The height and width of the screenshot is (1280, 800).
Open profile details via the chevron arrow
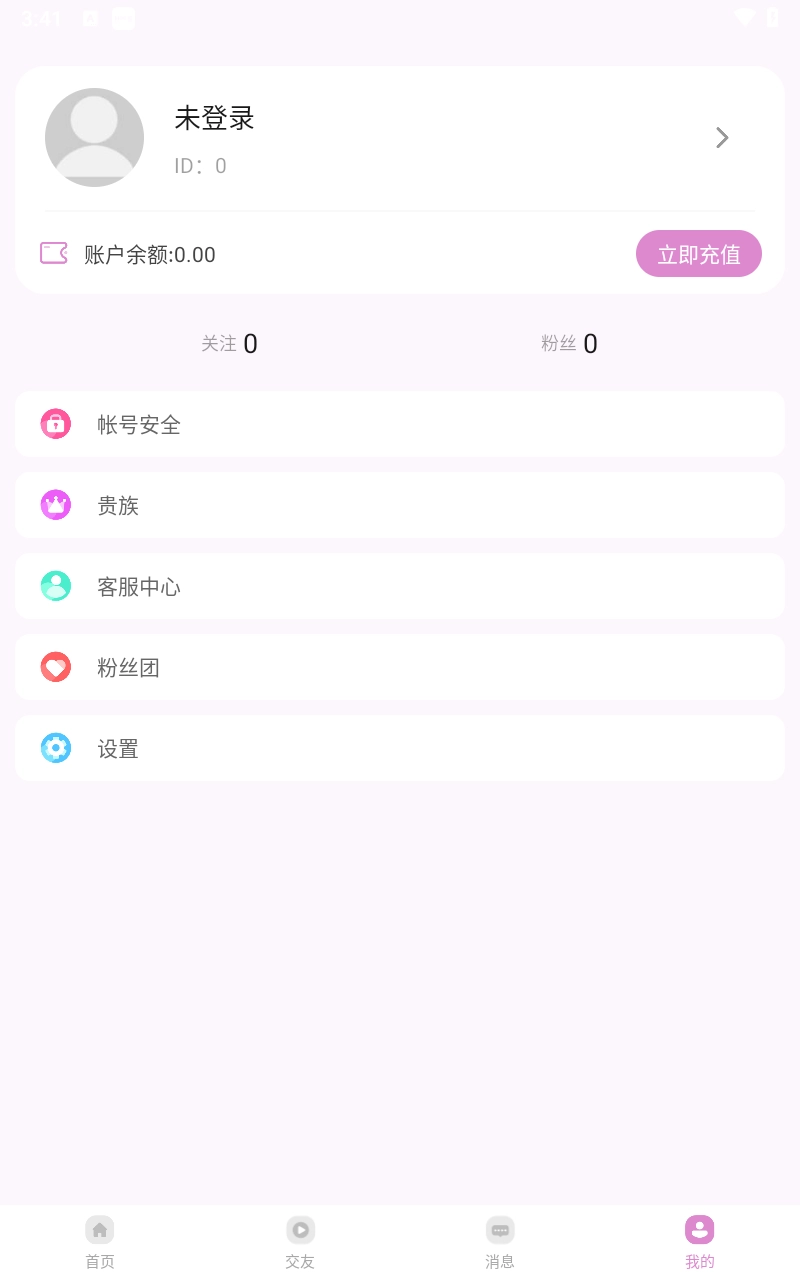point(722,138)
